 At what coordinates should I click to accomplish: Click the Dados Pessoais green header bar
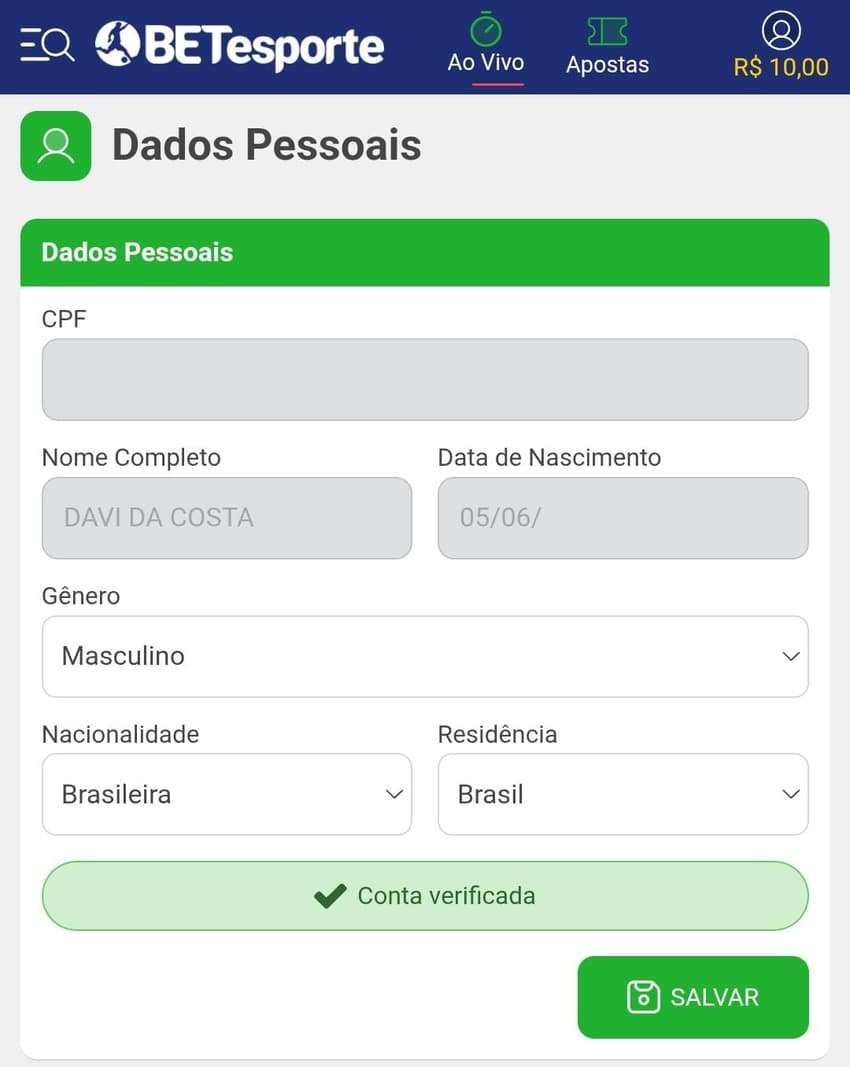tap(425, 252)
